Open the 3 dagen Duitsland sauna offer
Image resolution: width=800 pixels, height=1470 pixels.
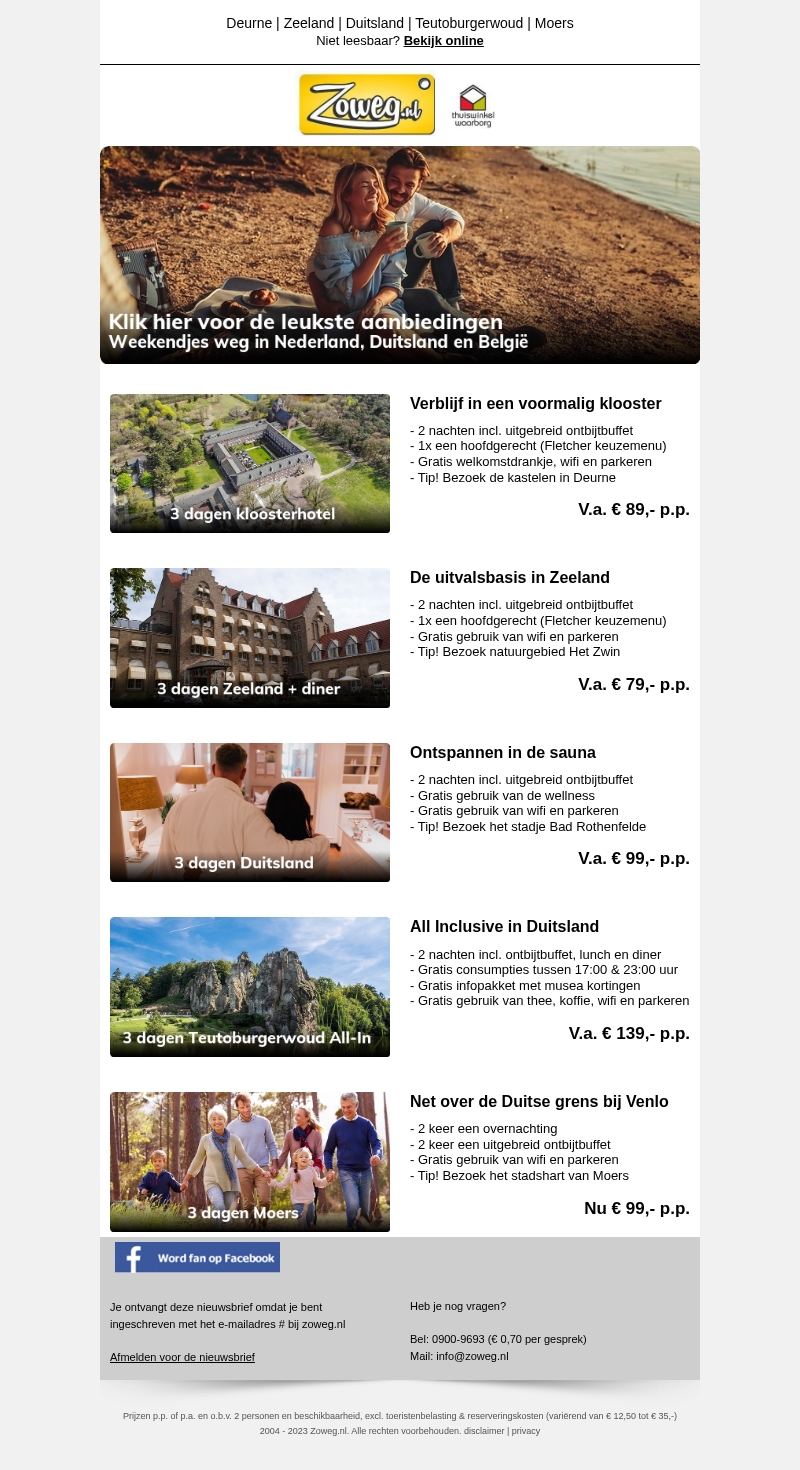click(250, 812)
